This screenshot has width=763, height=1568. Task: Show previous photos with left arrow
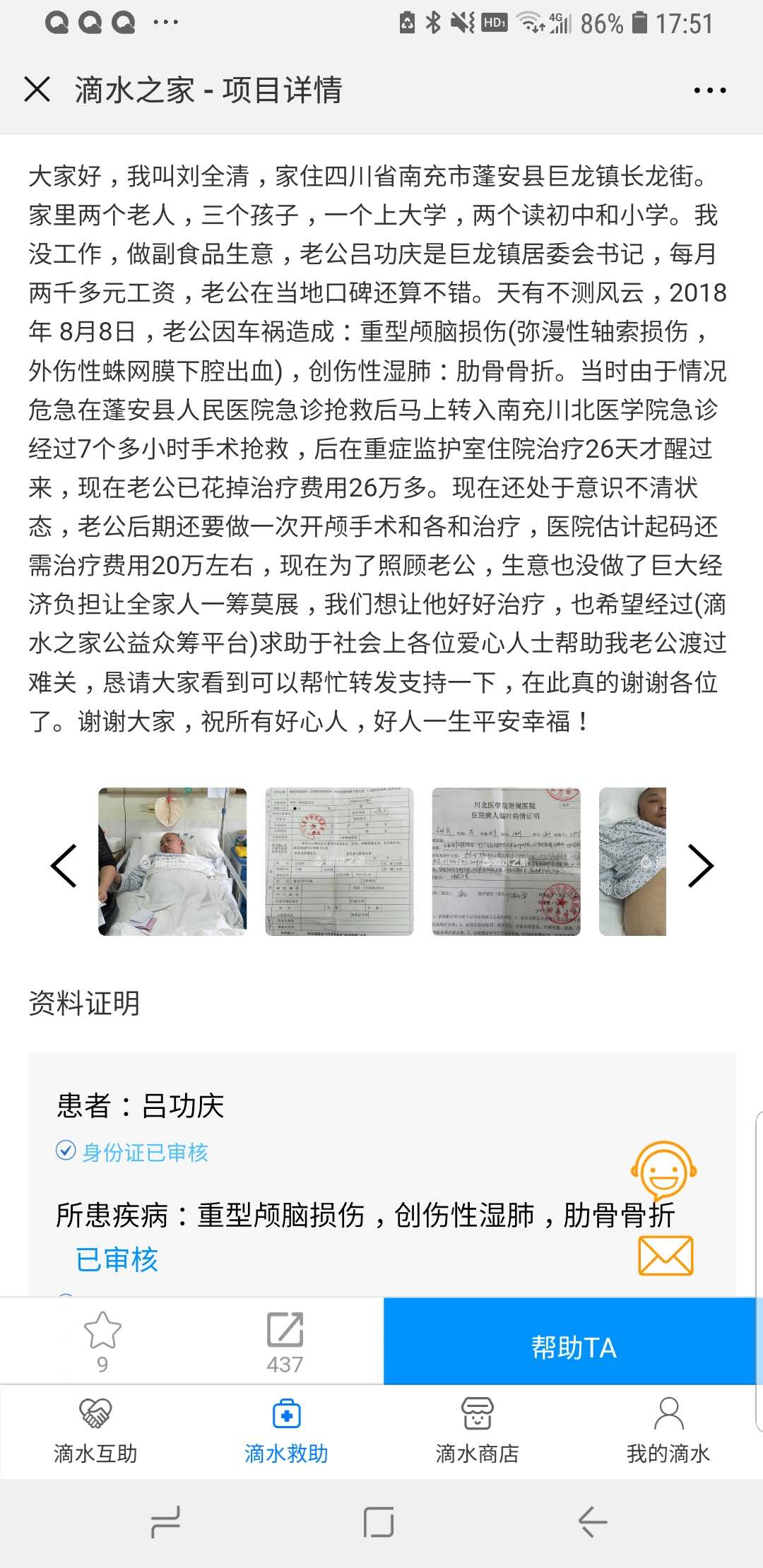coord(64,865)
